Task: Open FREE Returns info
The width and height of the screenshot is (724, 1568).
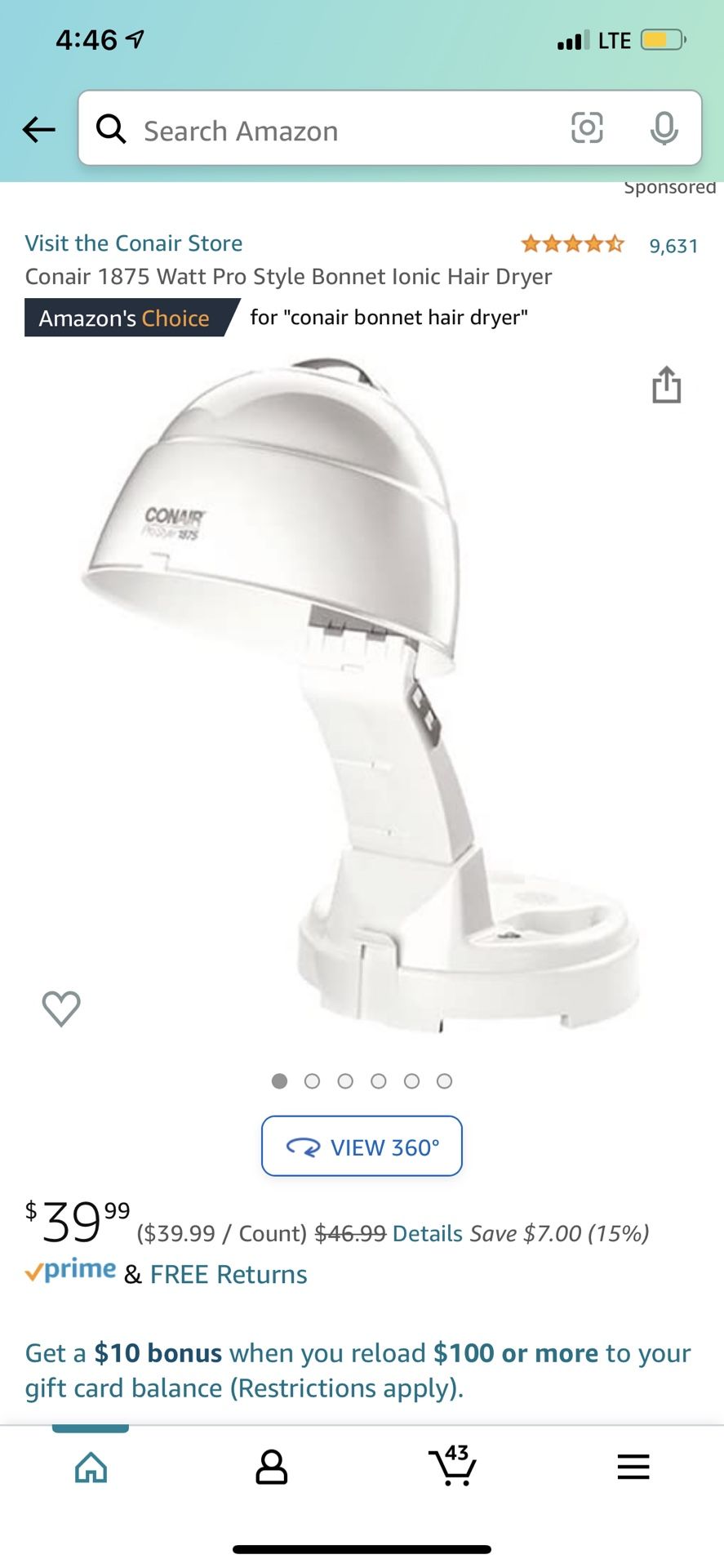Action: point(229,1275)
